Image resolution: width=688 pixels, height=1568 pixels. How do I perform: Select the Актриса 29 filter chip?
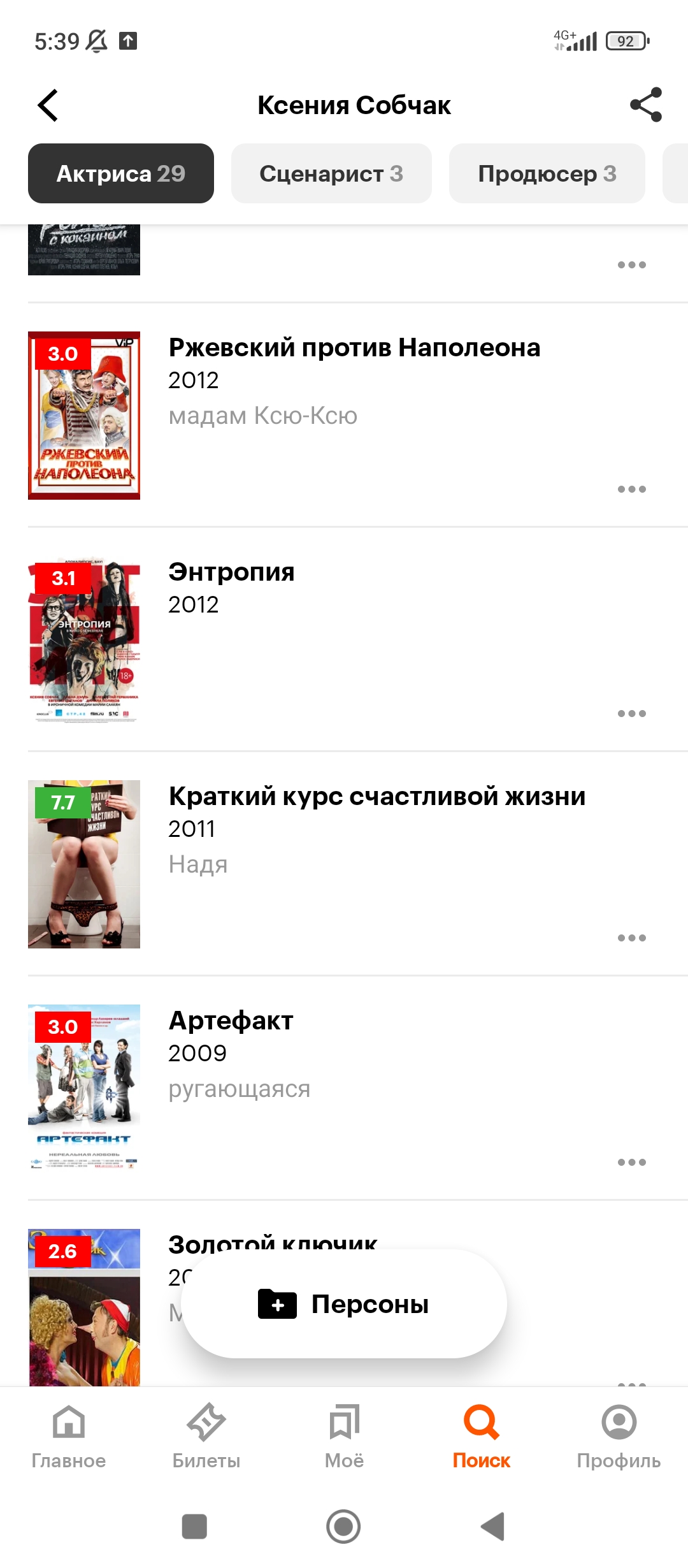click(121, 173)
